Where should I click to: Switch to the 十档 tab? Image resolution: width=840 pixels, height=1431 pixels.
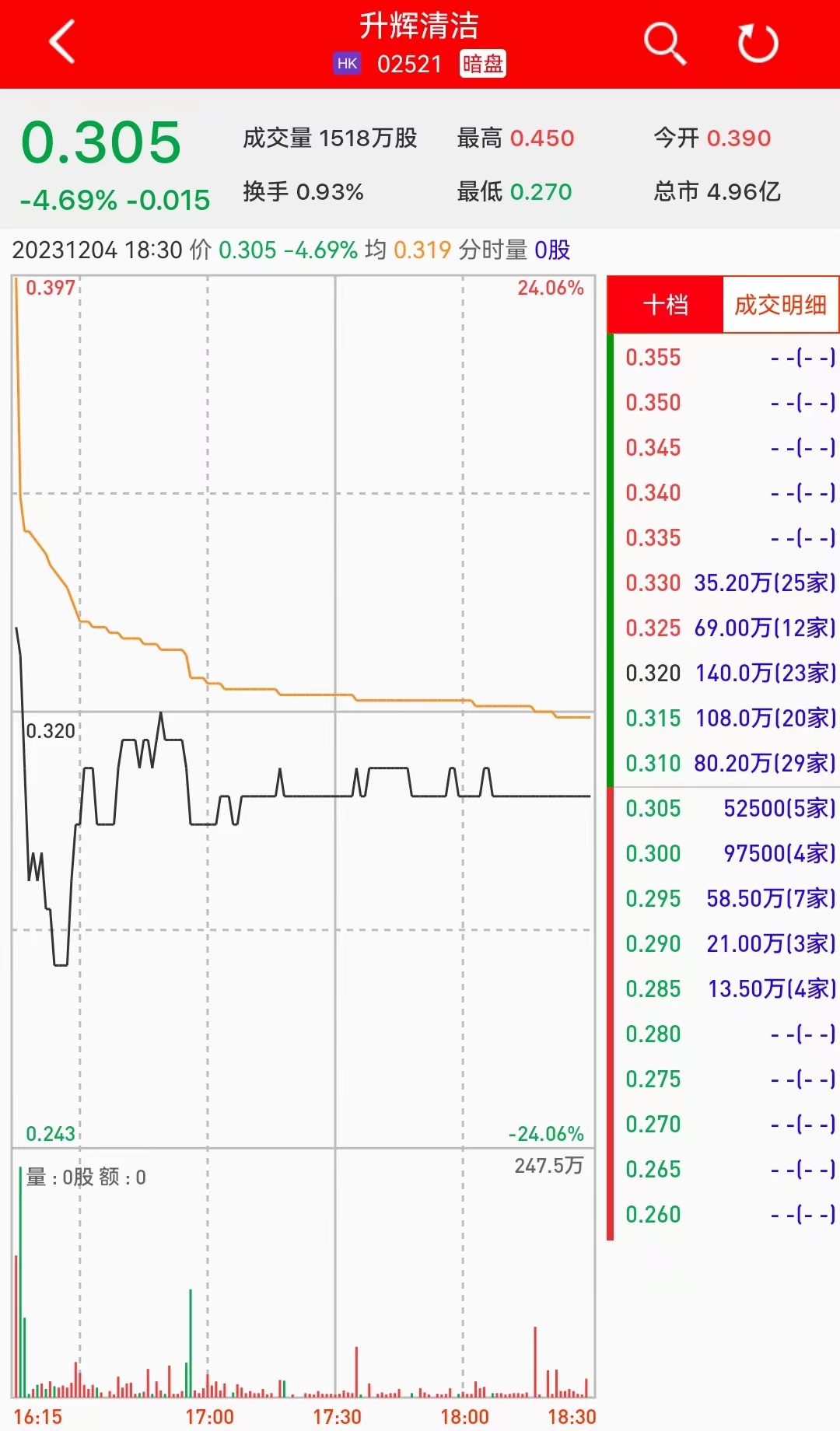[666, 305]
